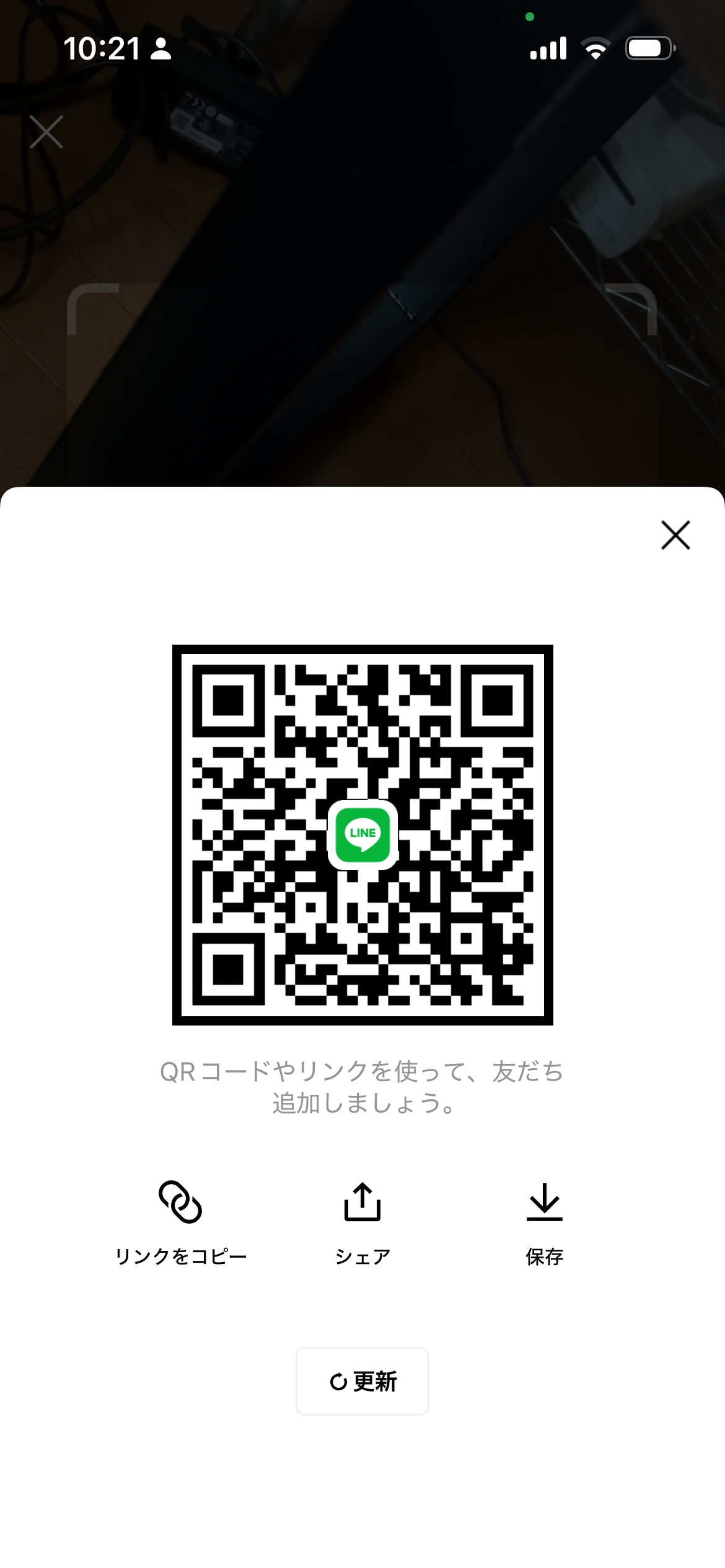Screen dimensions: 725x1568
Task: Share the QR code via シェア
Action: pyautogui.click(x=362, y=1221)
